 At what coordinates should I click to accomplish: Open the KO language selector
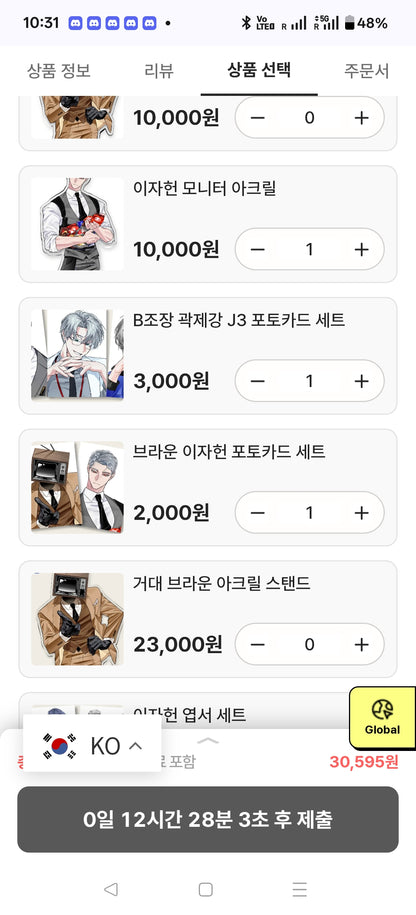pyautogui.click(x=92, y=745)
